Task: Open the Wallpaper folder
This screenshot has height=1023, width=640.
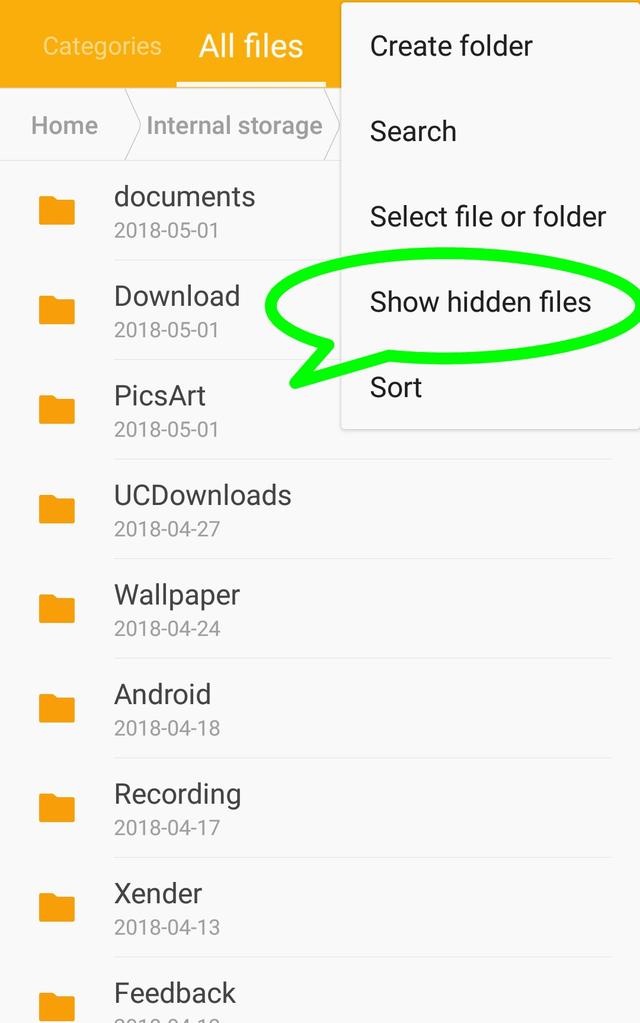Action: tap(177, 608)
